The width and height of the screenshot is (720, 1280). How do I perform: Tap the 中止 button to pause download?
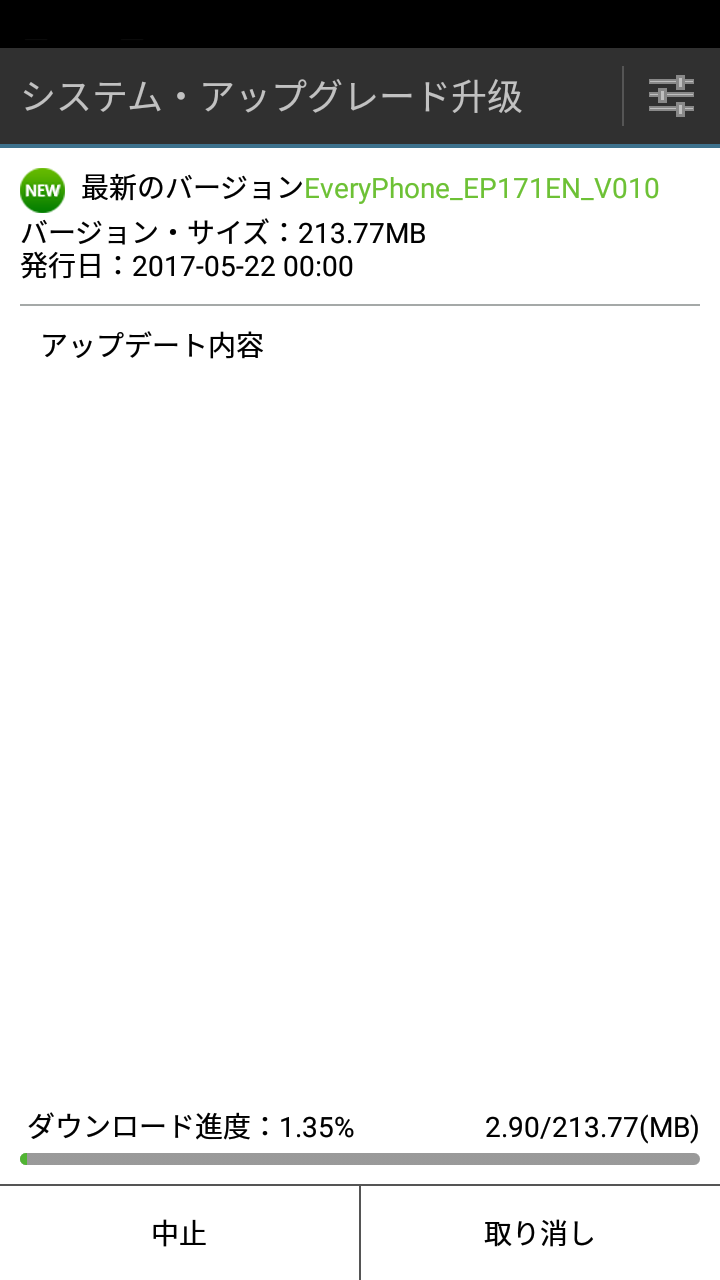[x=179, y=1233]
